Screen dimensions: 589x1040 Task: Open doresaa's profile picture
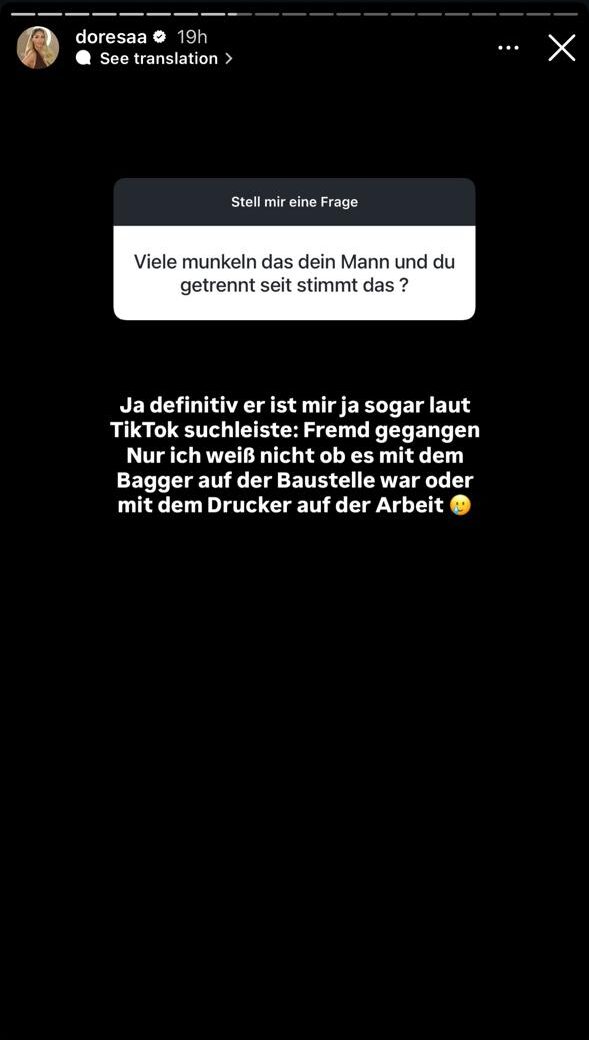pyautogui.click(x=38, y=48)
